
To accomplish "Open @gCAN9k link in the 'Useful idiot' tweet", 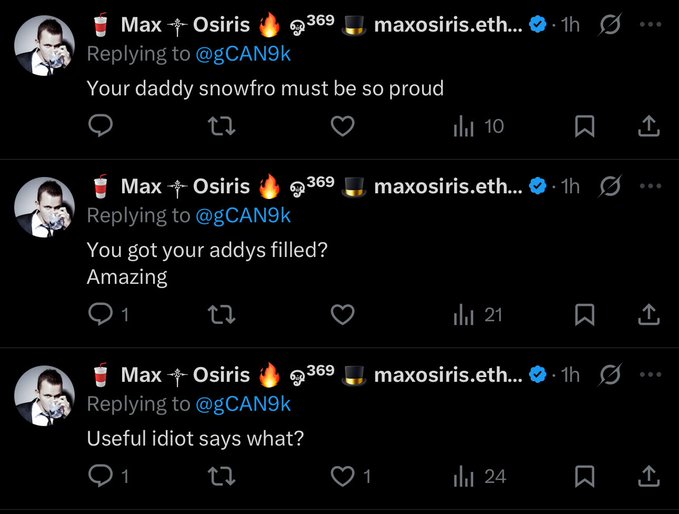I will click(x=244, y=404).
